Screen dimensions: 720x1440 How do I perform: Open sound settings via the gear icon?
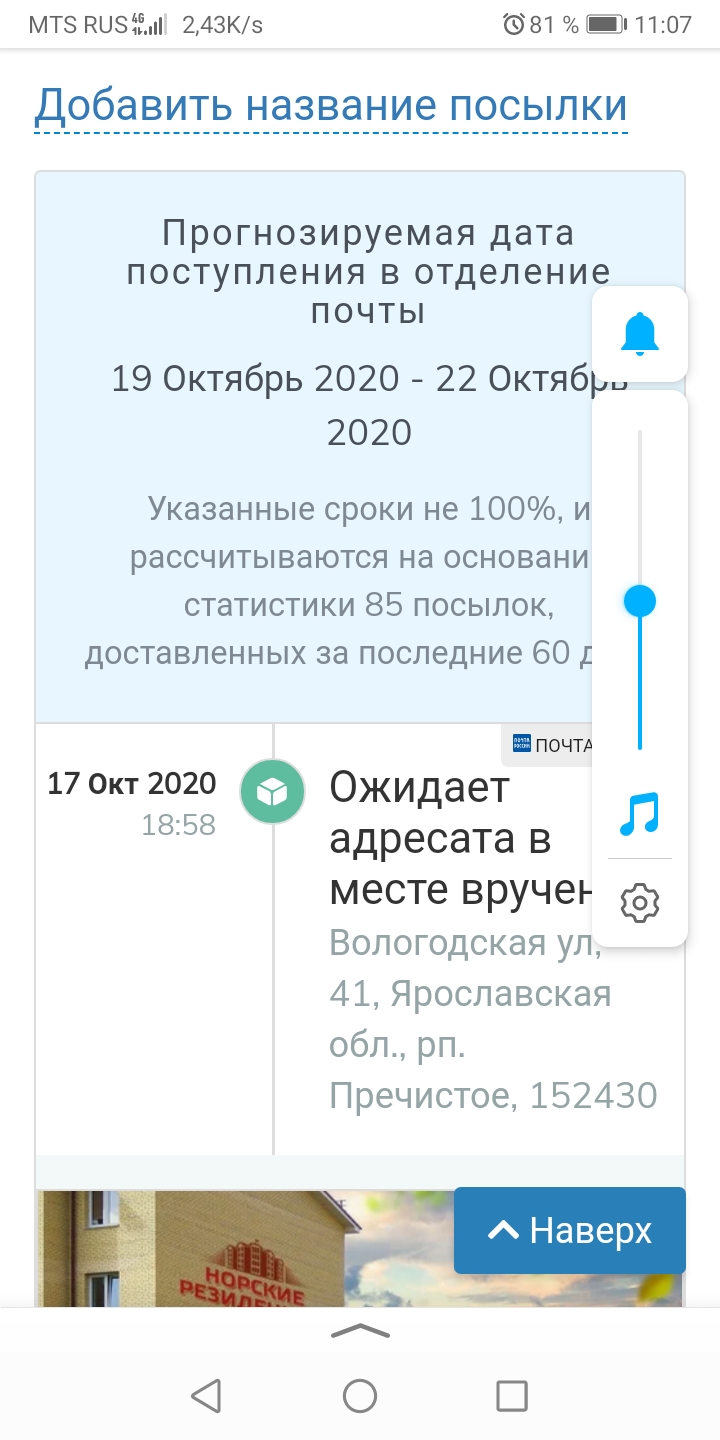click(x=640, y=903)
